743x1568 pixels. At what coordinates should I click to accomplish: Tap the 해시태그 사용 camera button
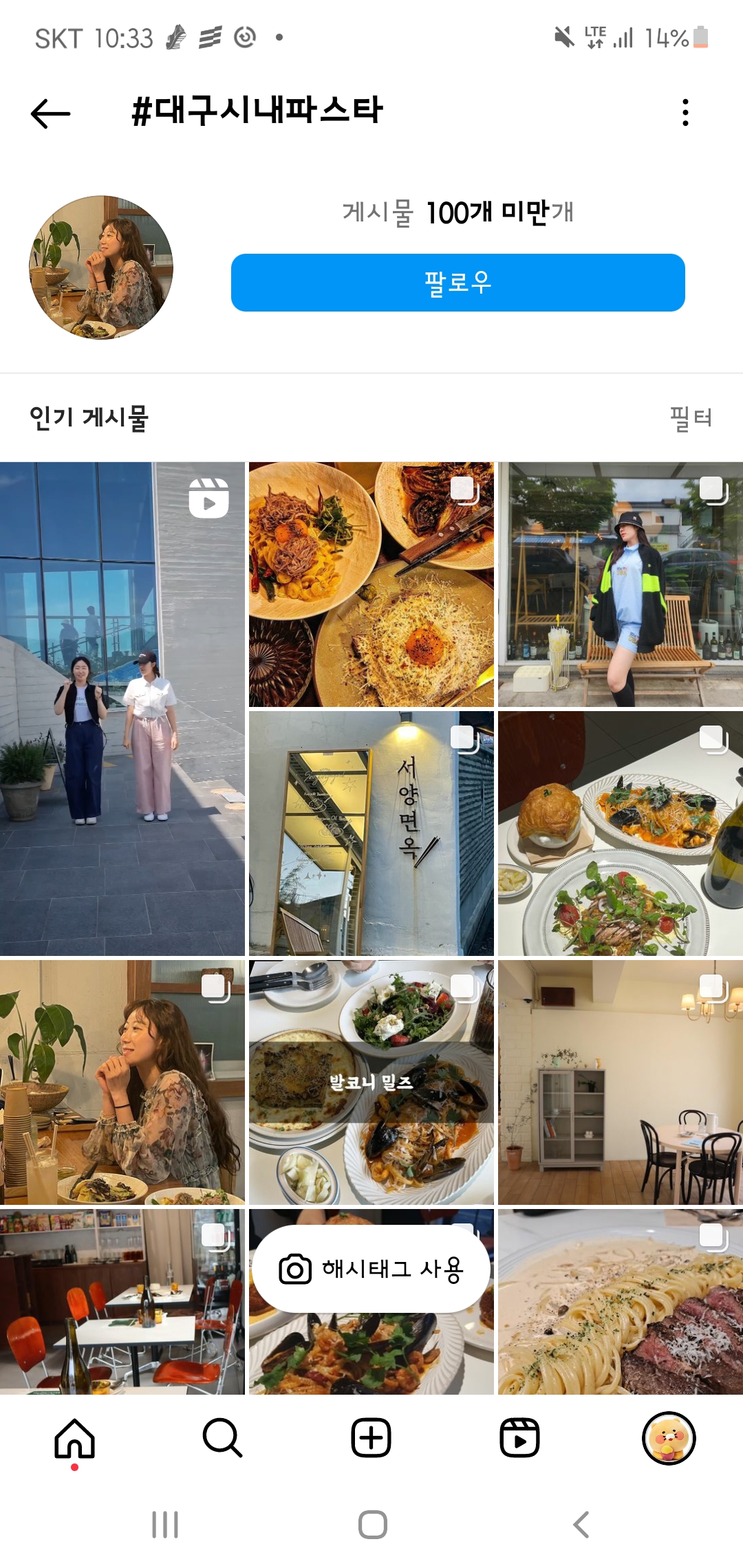tap(371, 1269)
